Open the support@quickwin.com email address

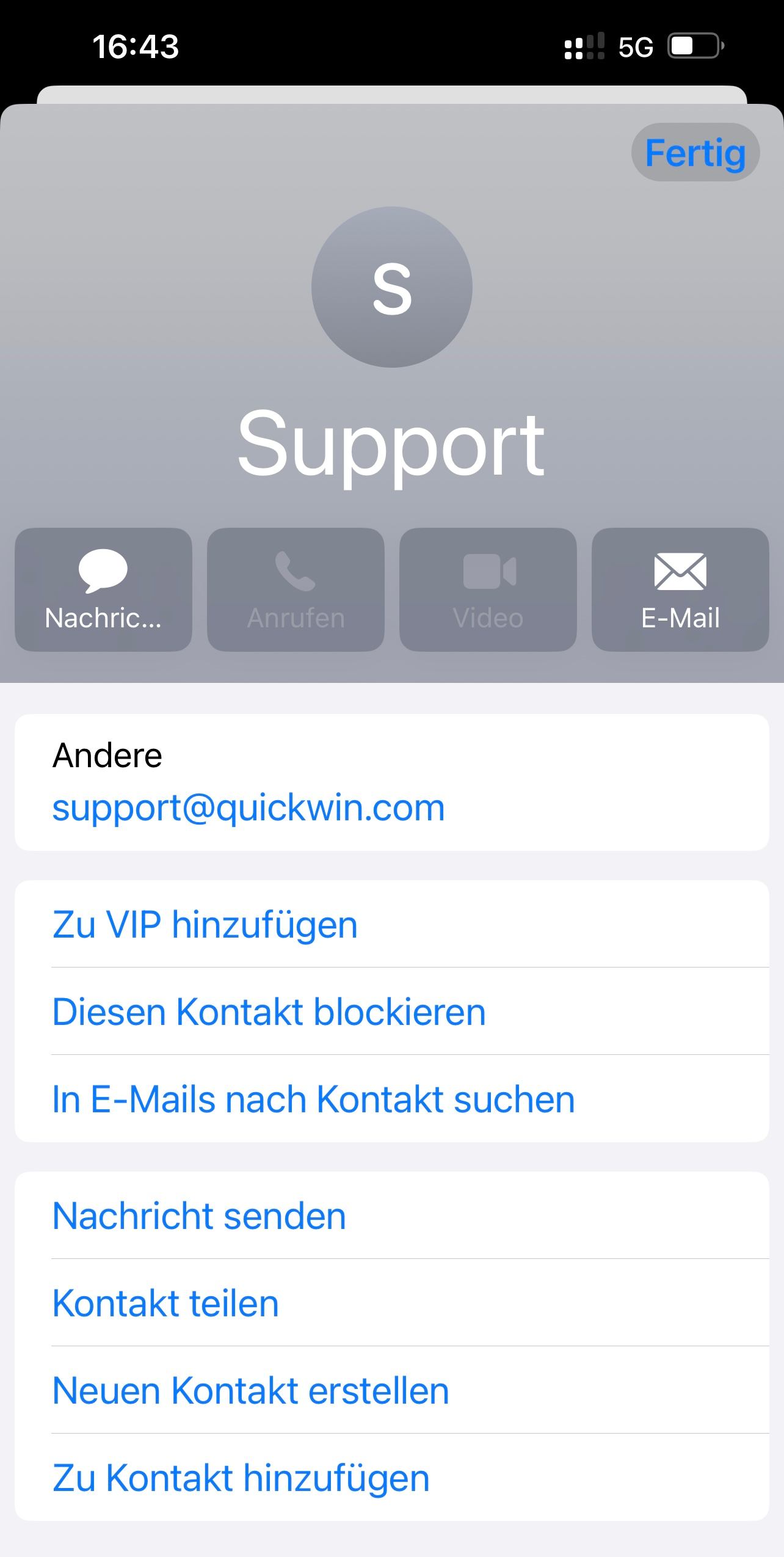click(x=248, y=808)
